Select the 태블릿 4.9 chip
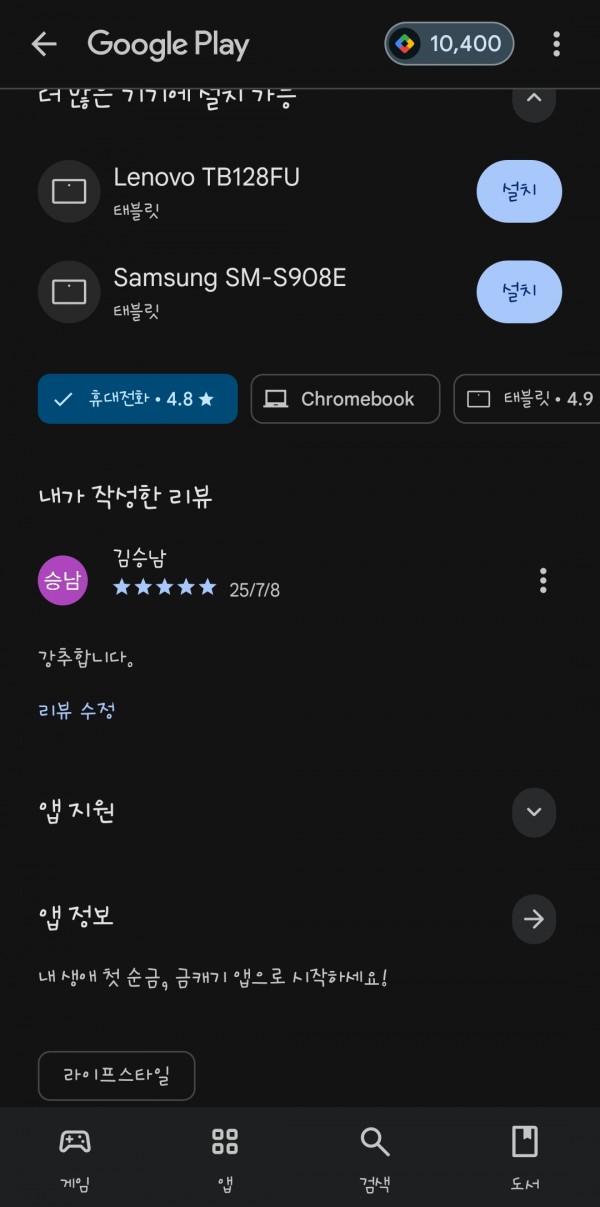600x1207 pixels. (x=527, y=399)
